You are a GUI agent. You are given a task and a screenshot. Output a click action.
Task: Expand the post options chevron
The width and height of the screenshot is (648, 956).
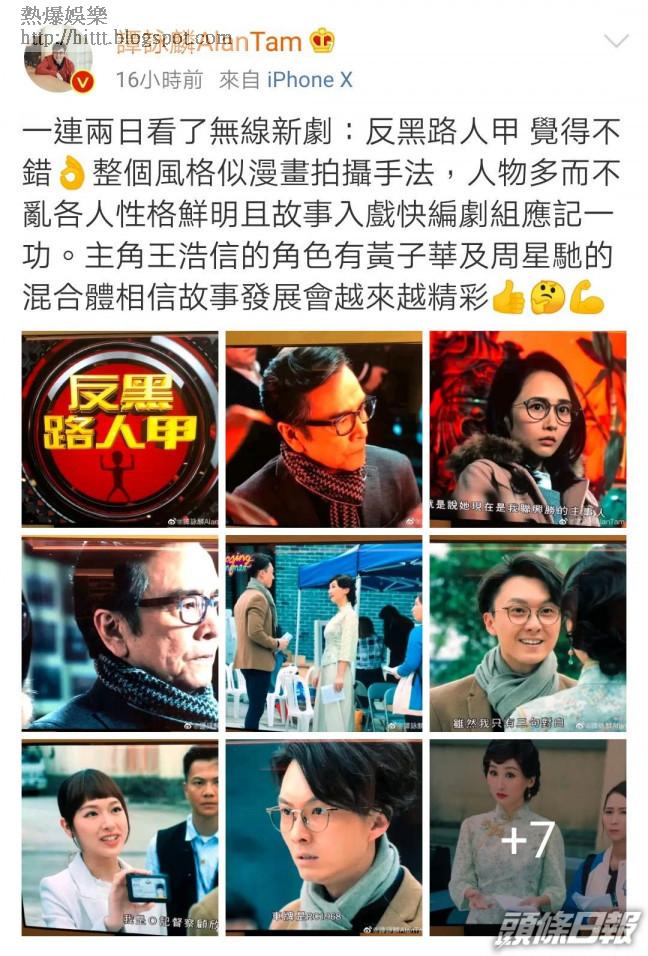point(617,42)
